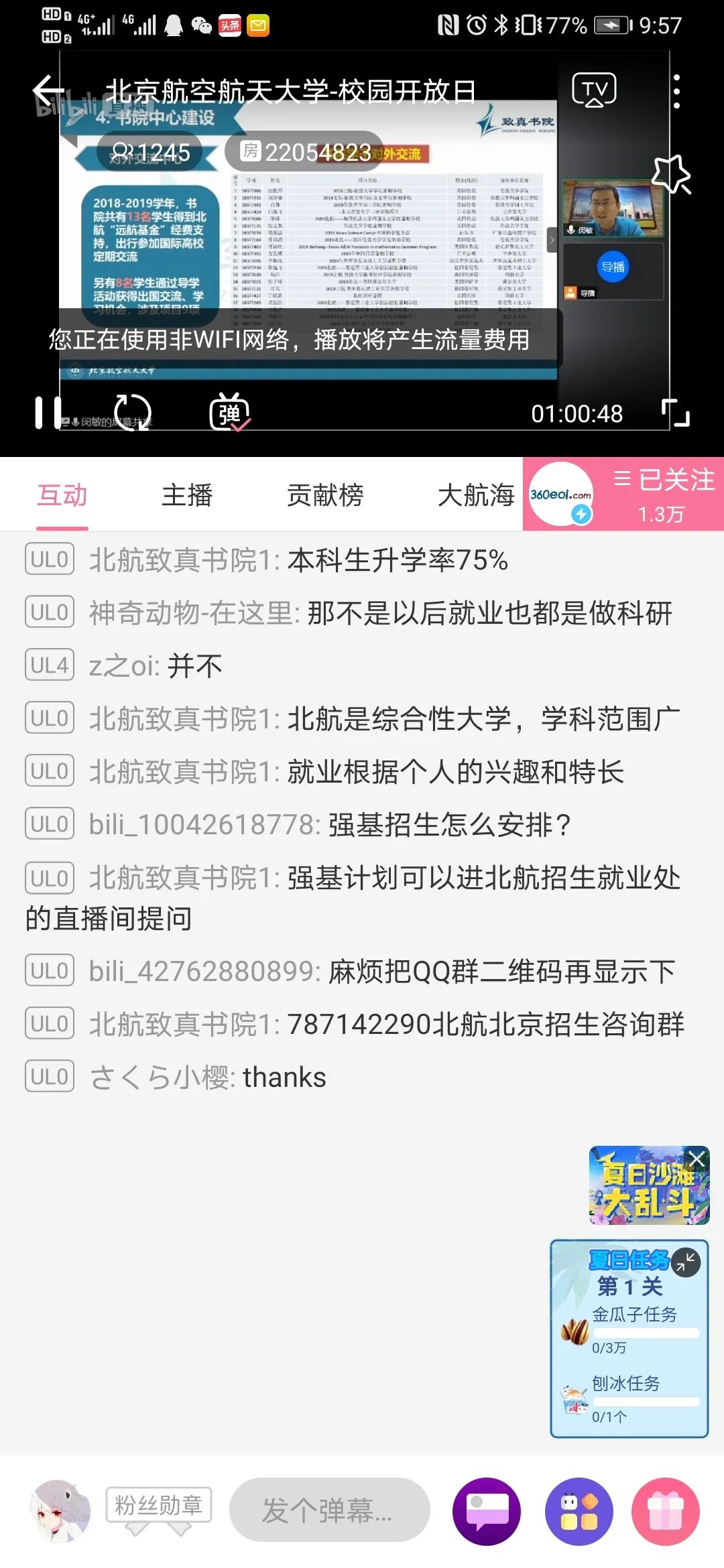This screenshot has height=1568, width=724.
Task: Select the 互动 tab
Action: coord(62,496)
